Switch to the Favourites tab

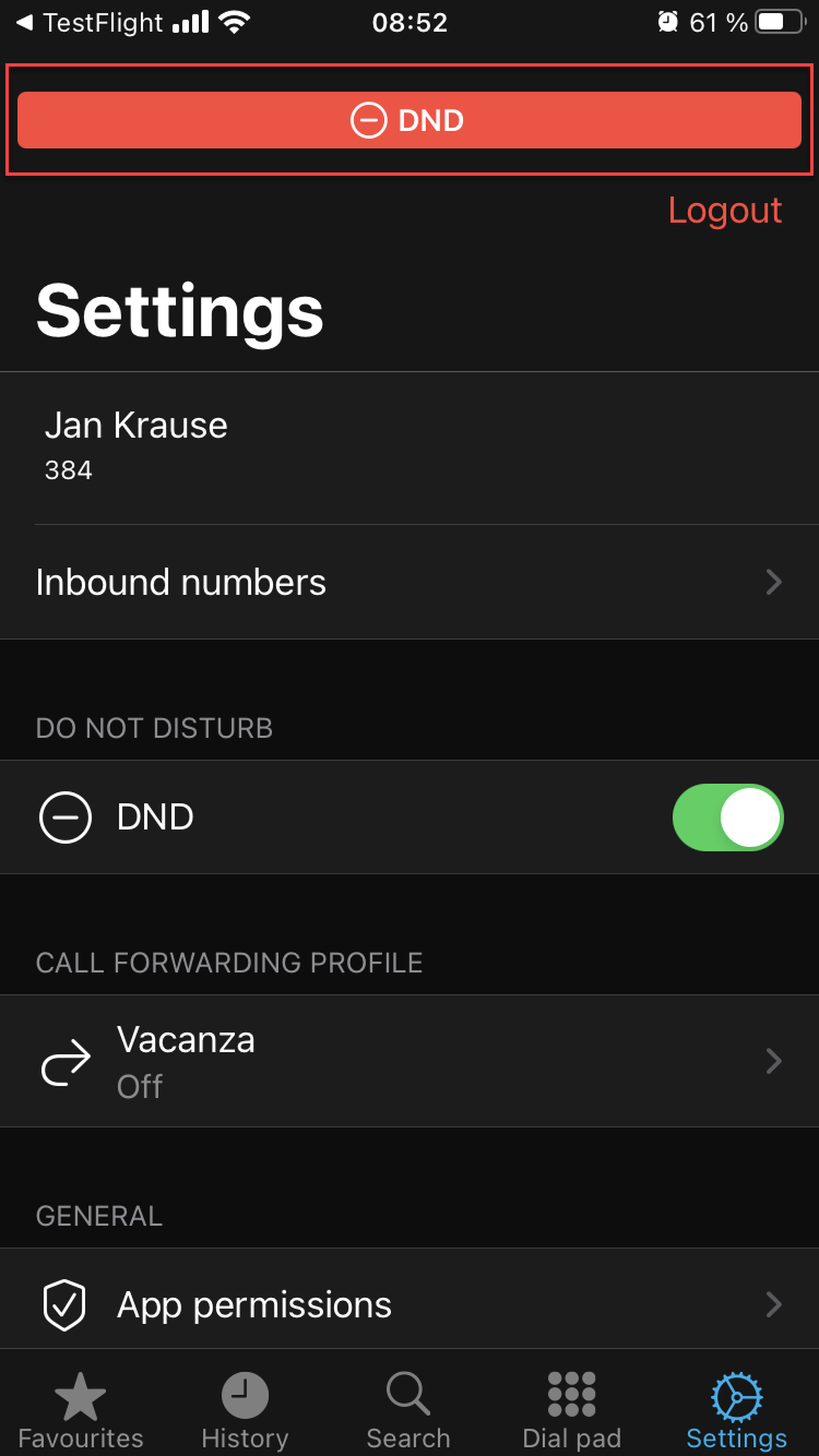pos(80,1410)
